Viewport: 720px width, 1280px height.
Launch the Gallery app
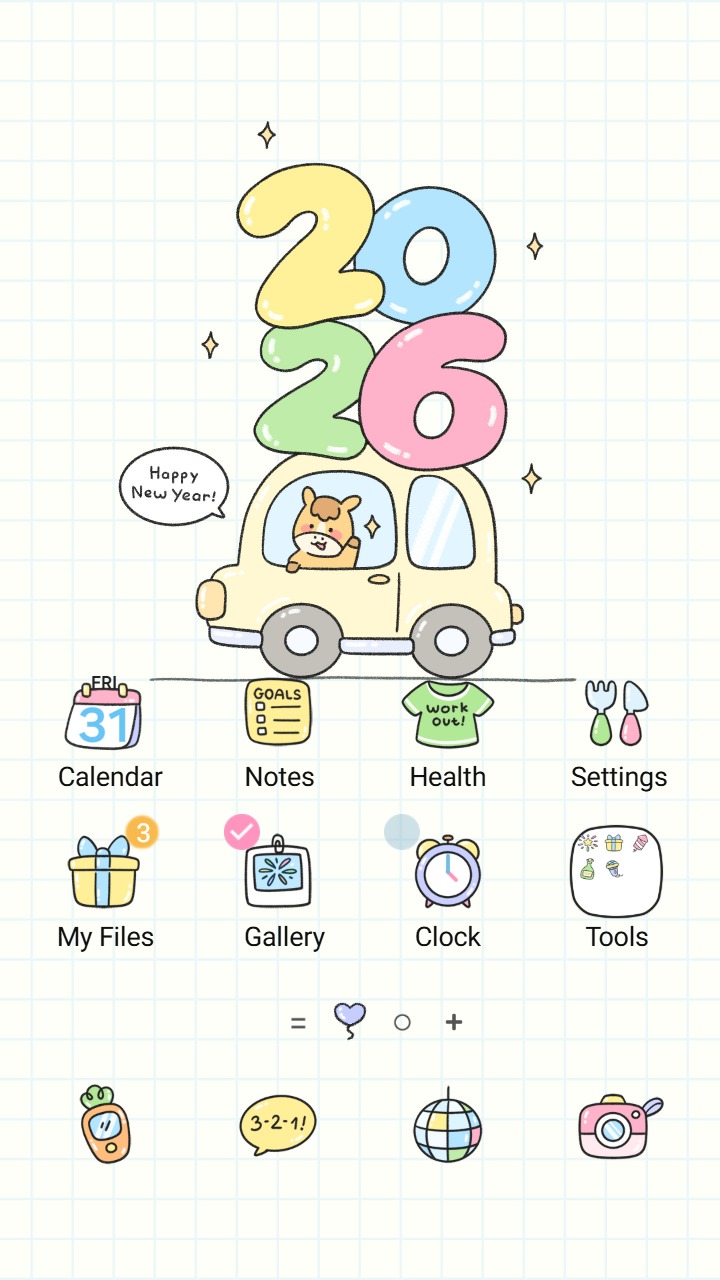click(279, 872)
